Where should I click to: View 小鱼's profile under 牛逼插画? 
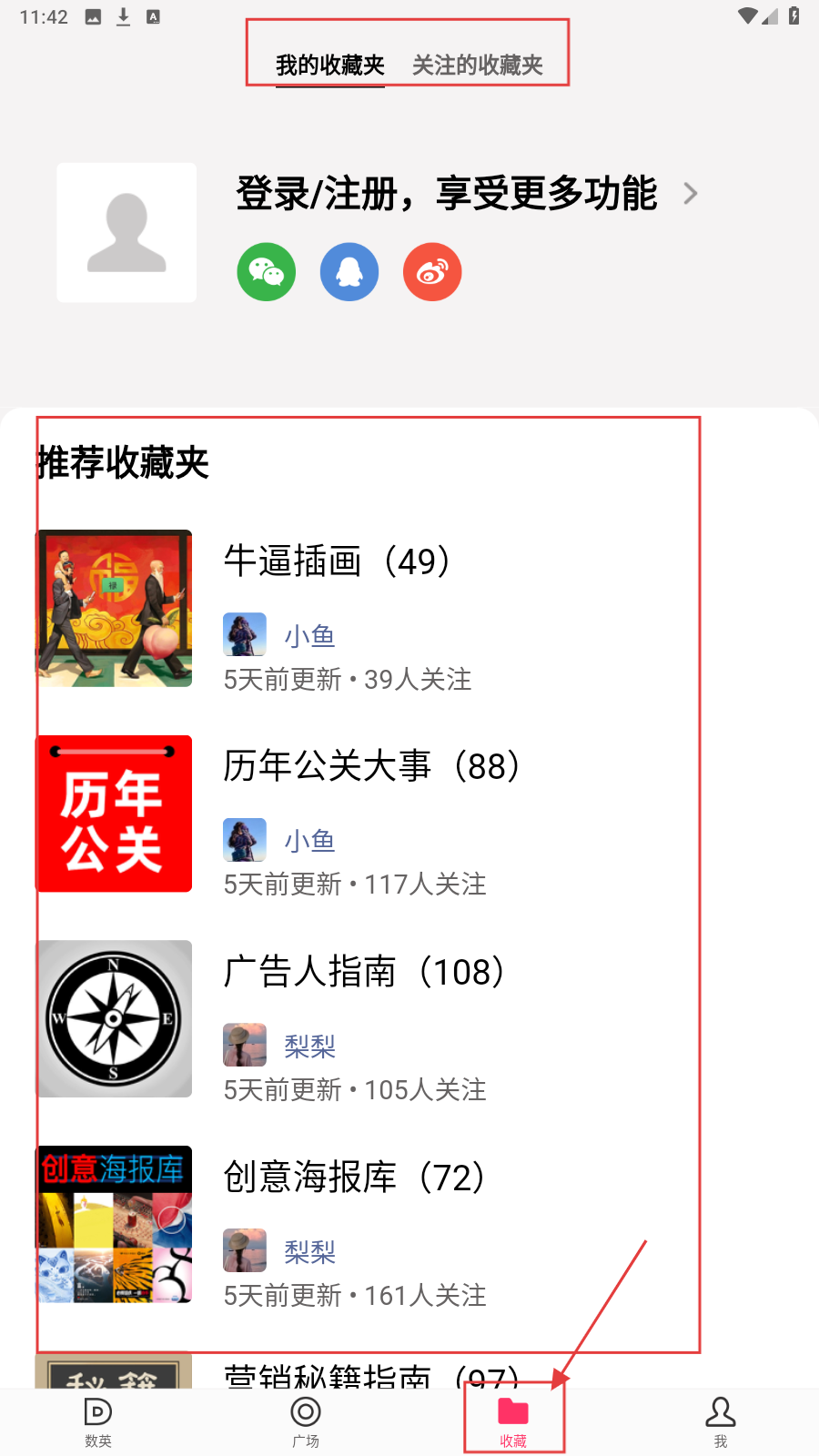tap(309, 635)
